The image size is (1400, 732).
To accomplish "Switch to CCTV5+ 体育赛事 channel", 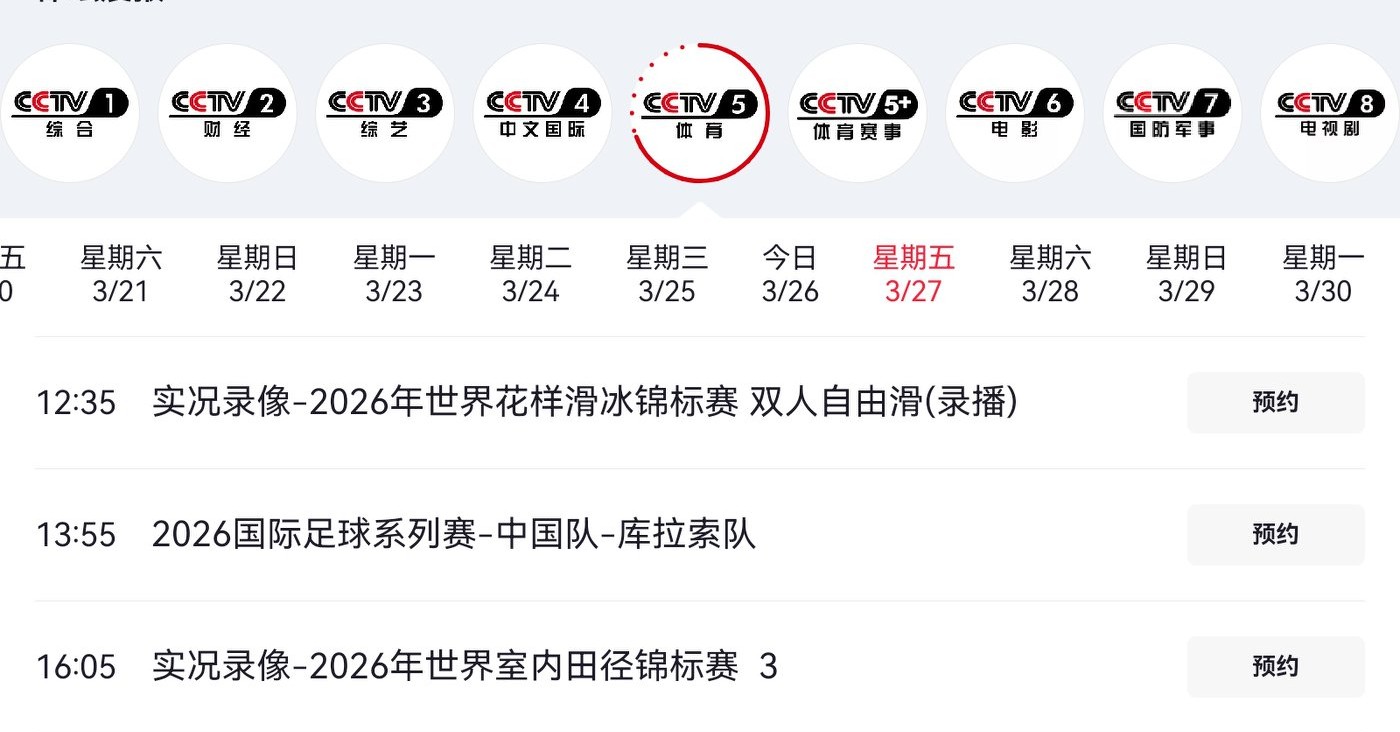I will coord(857,113).
